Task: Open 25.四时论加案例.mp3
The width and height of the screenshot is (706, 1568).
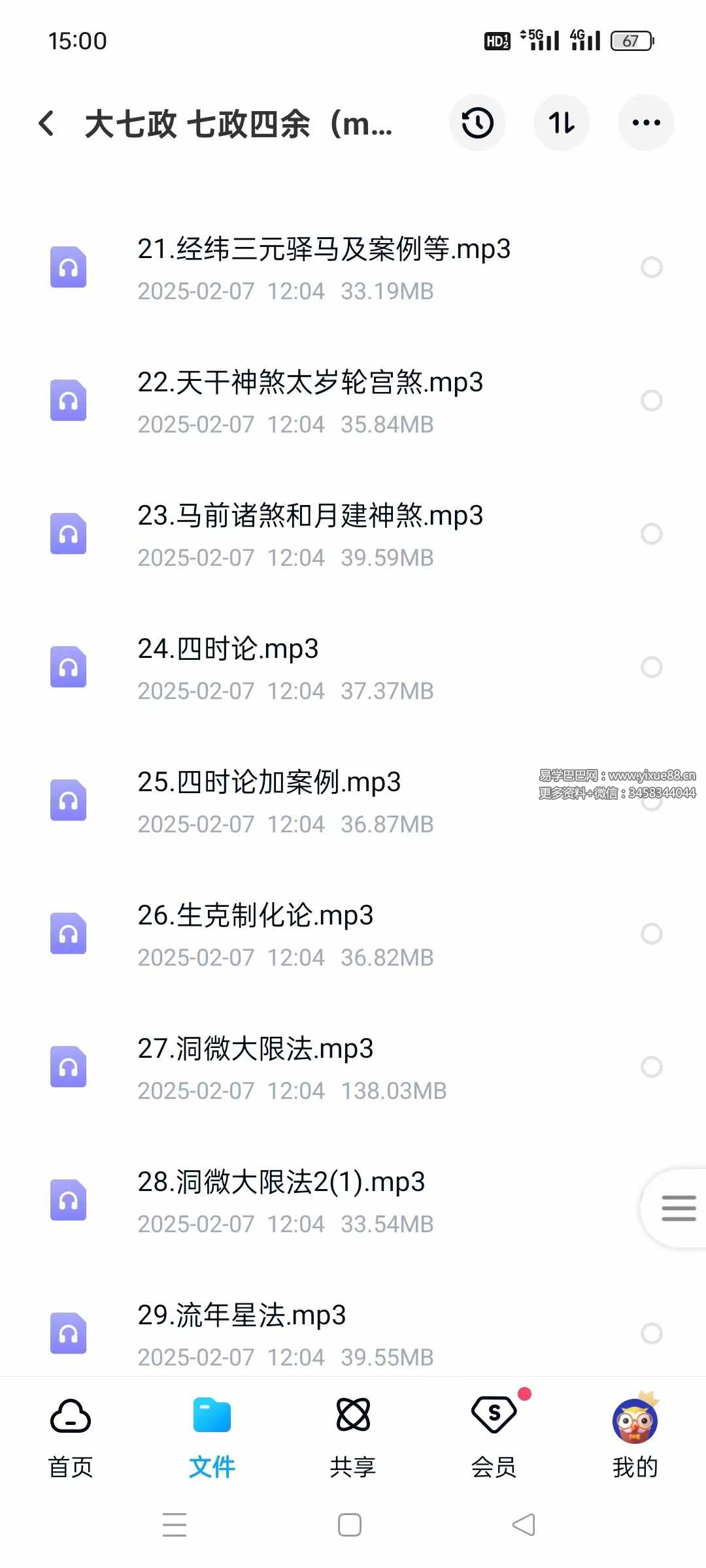Action: (x=269, y=782)
